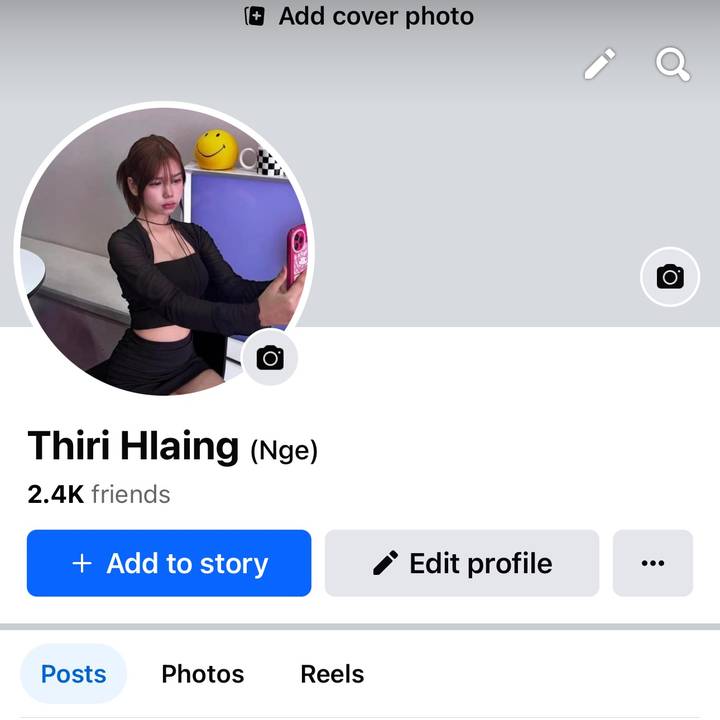Viewport: 720px width, 720px height.
Task: Switch to the Reels tab
Action: [332, 674]
